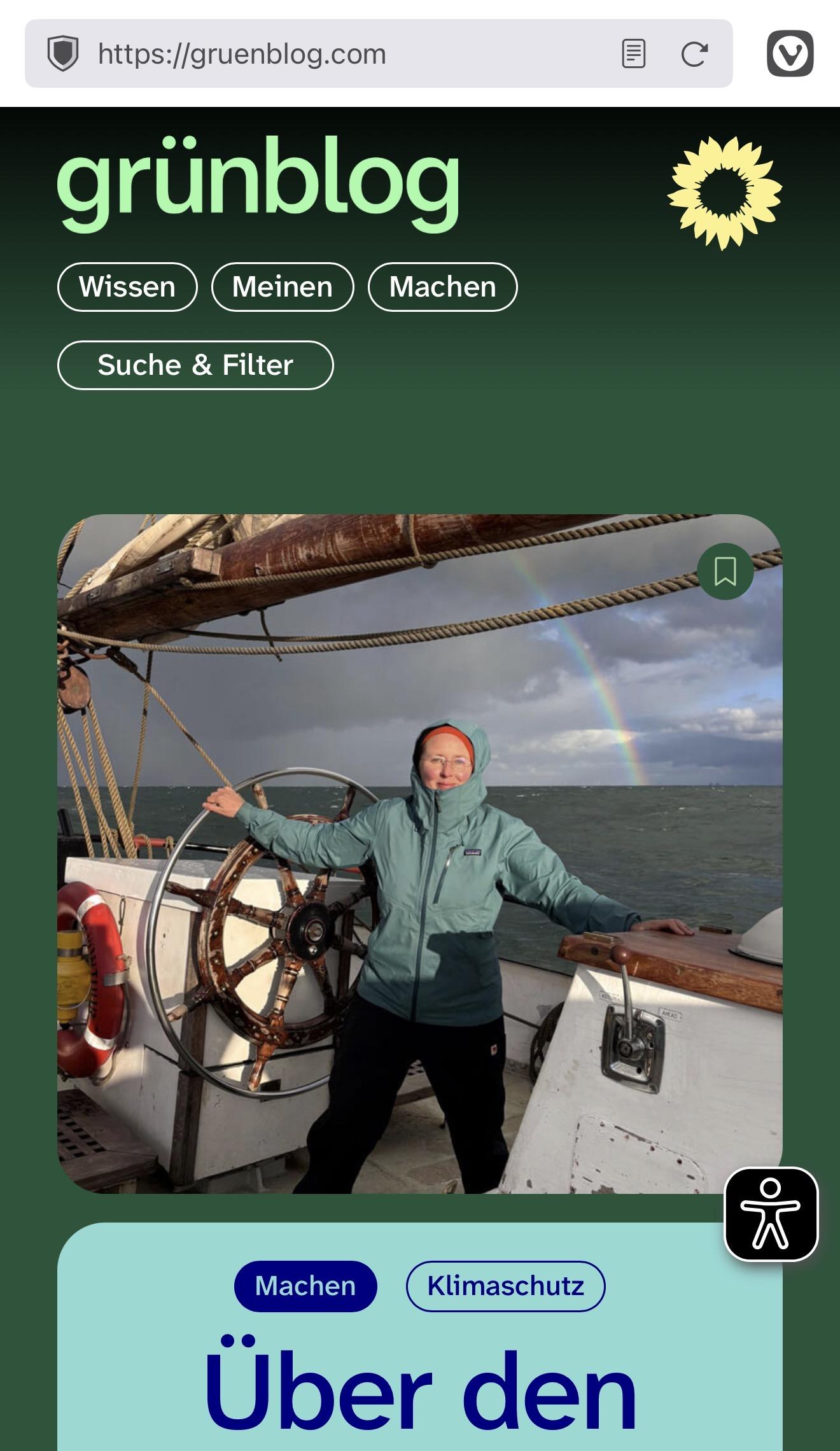Viewport: 840px width, 1451px height.
Task: Open Suche & Filter
Action: [195, 365]
